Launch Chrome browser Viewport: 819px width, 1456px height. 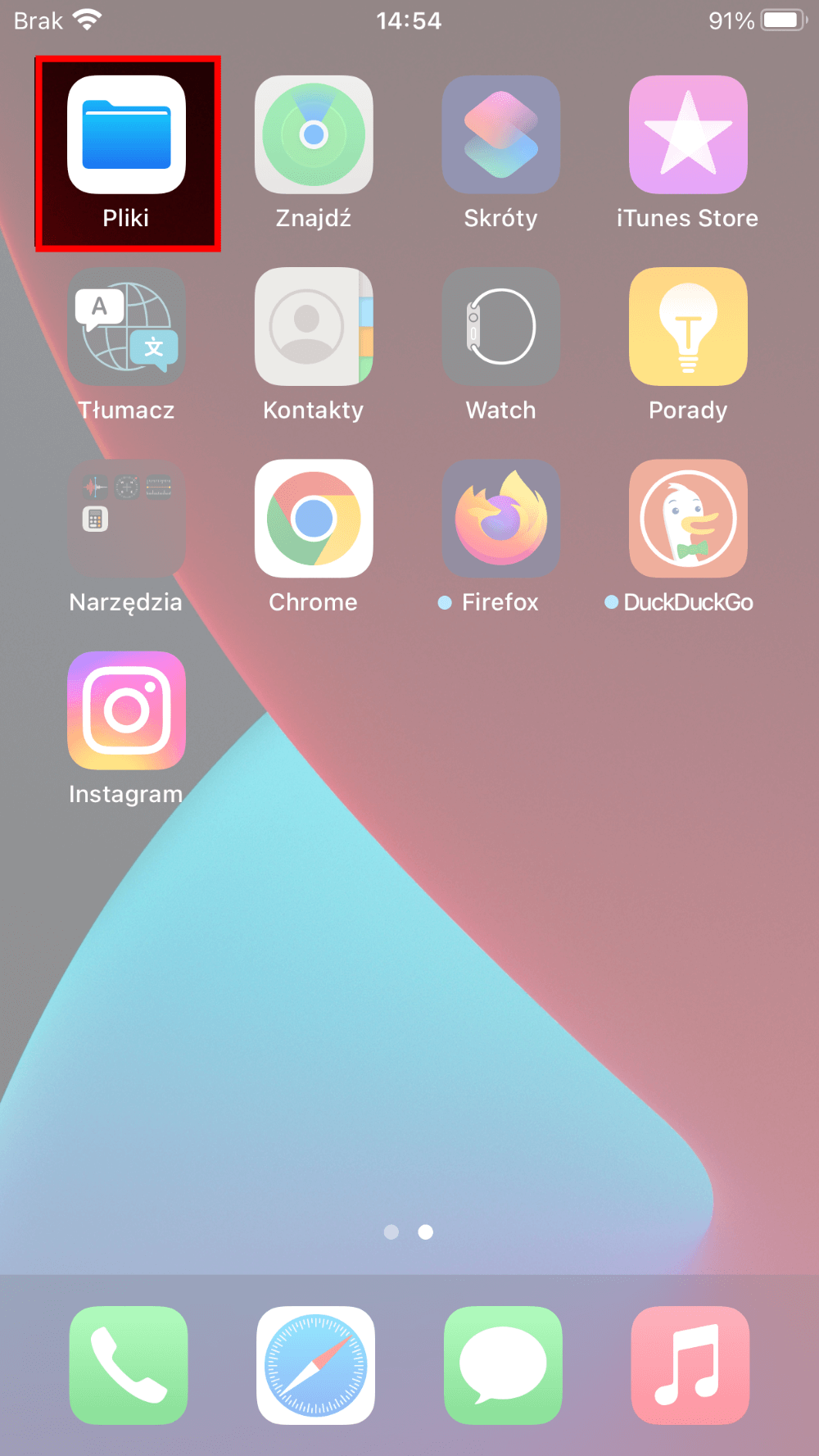[314, 519]
